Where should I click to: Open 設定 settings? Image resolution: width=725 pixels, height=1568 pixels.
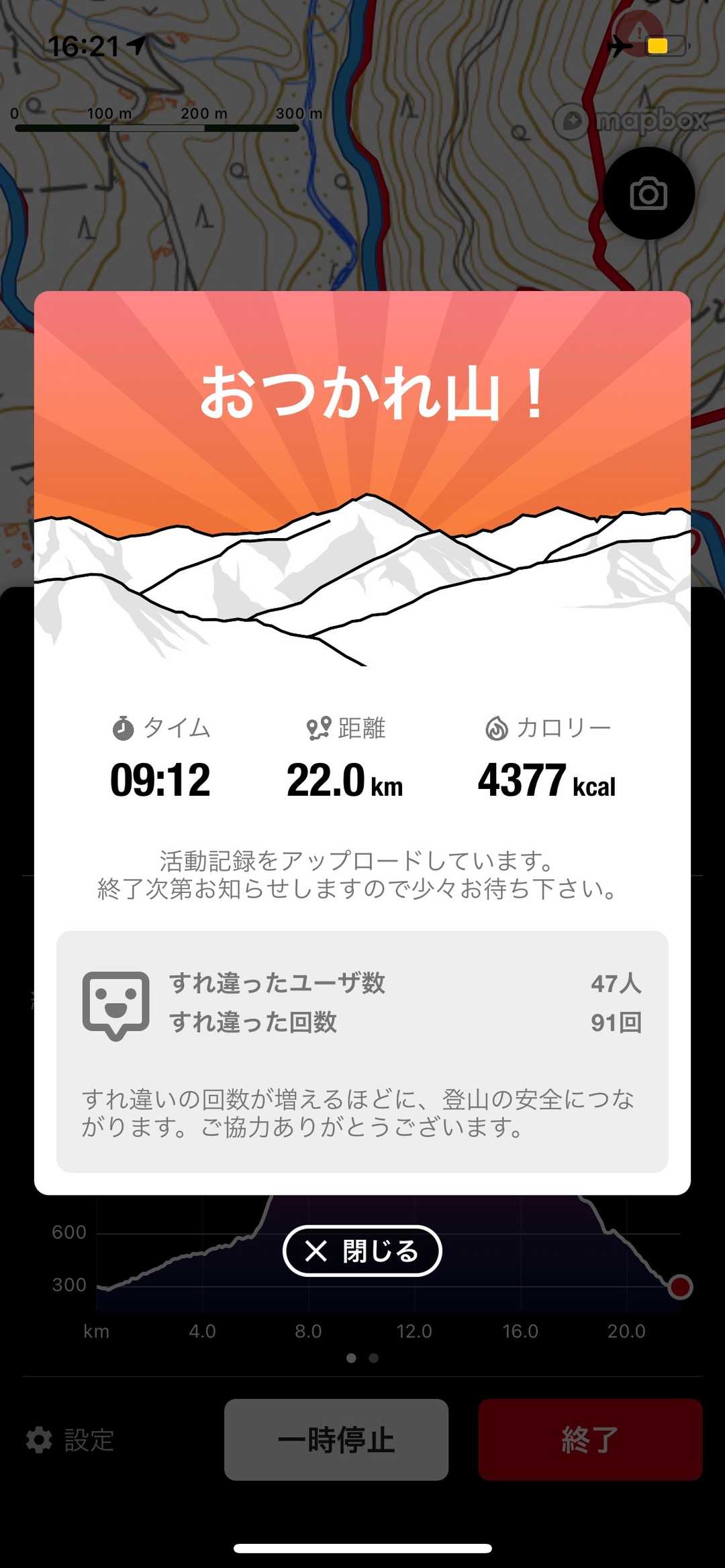70,1440
